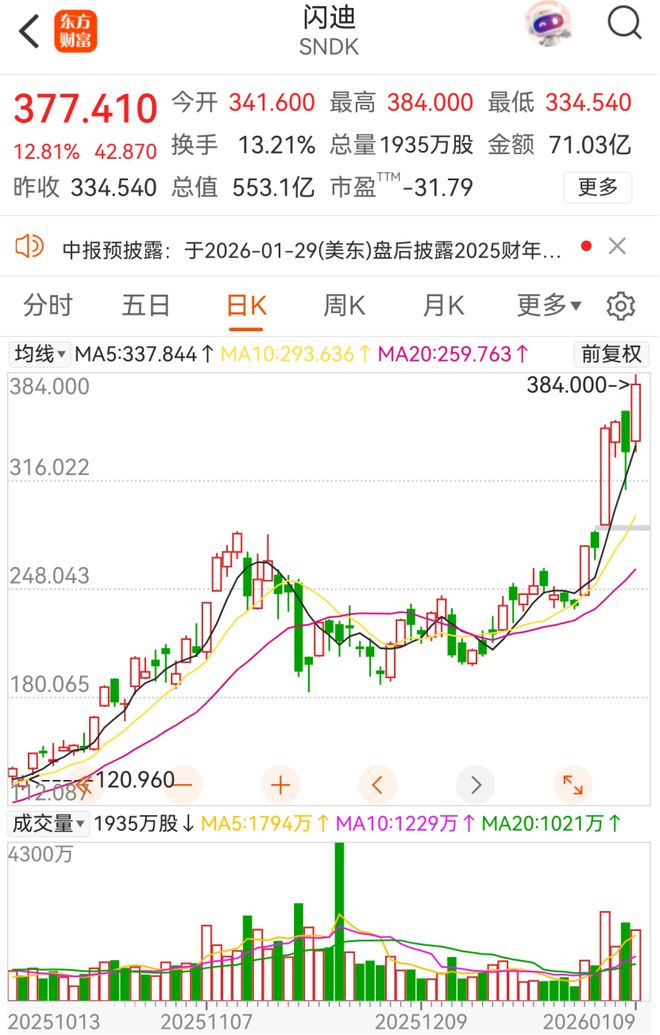Switch to the 分时 chart tab

pyautogui.click(x=48, y=305)
